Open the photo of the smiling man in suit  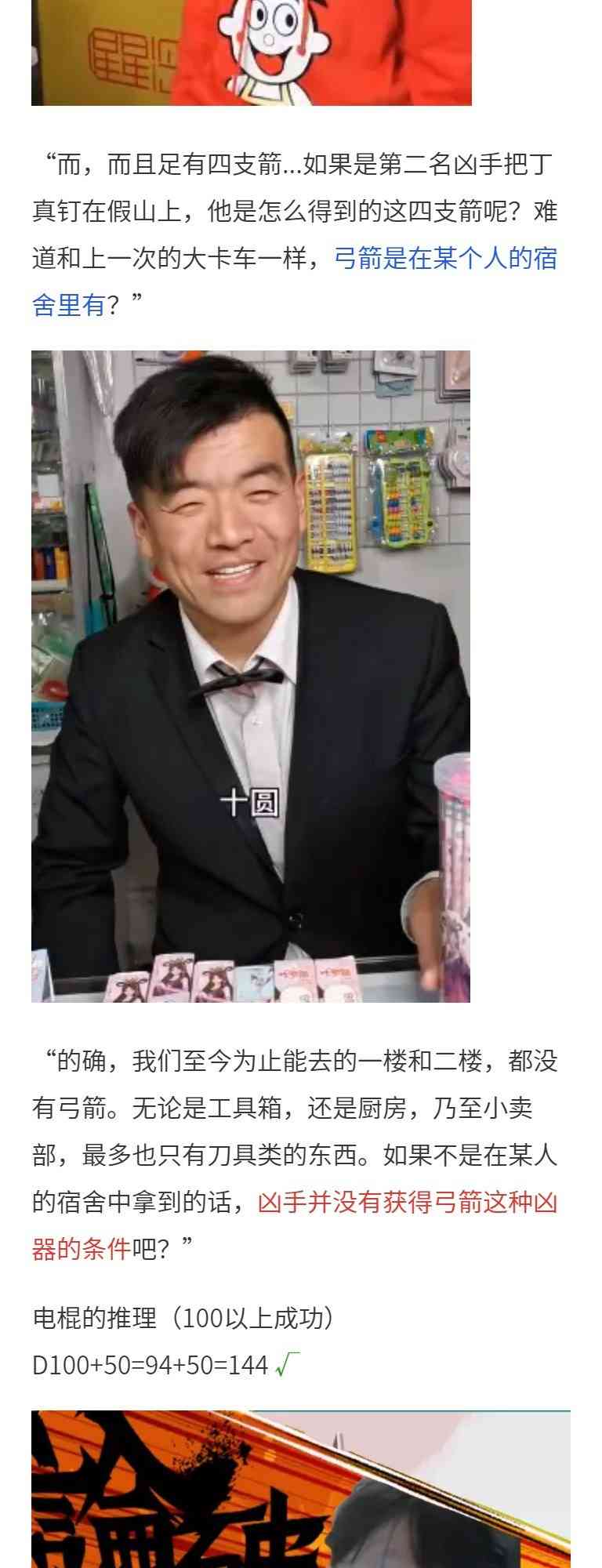point(251,676)
